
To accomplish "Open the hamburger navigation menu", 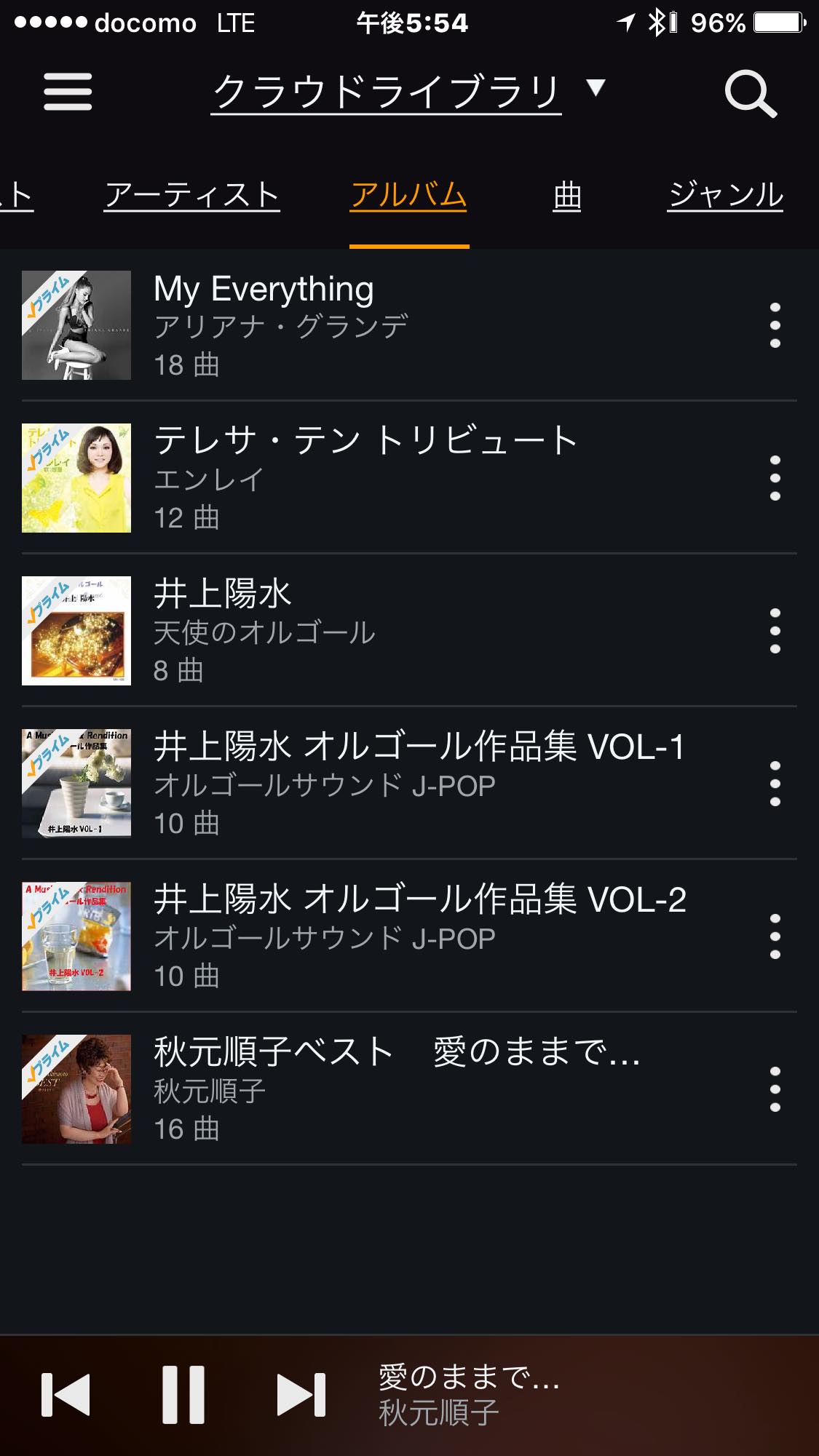I will (x=68, y=92).
